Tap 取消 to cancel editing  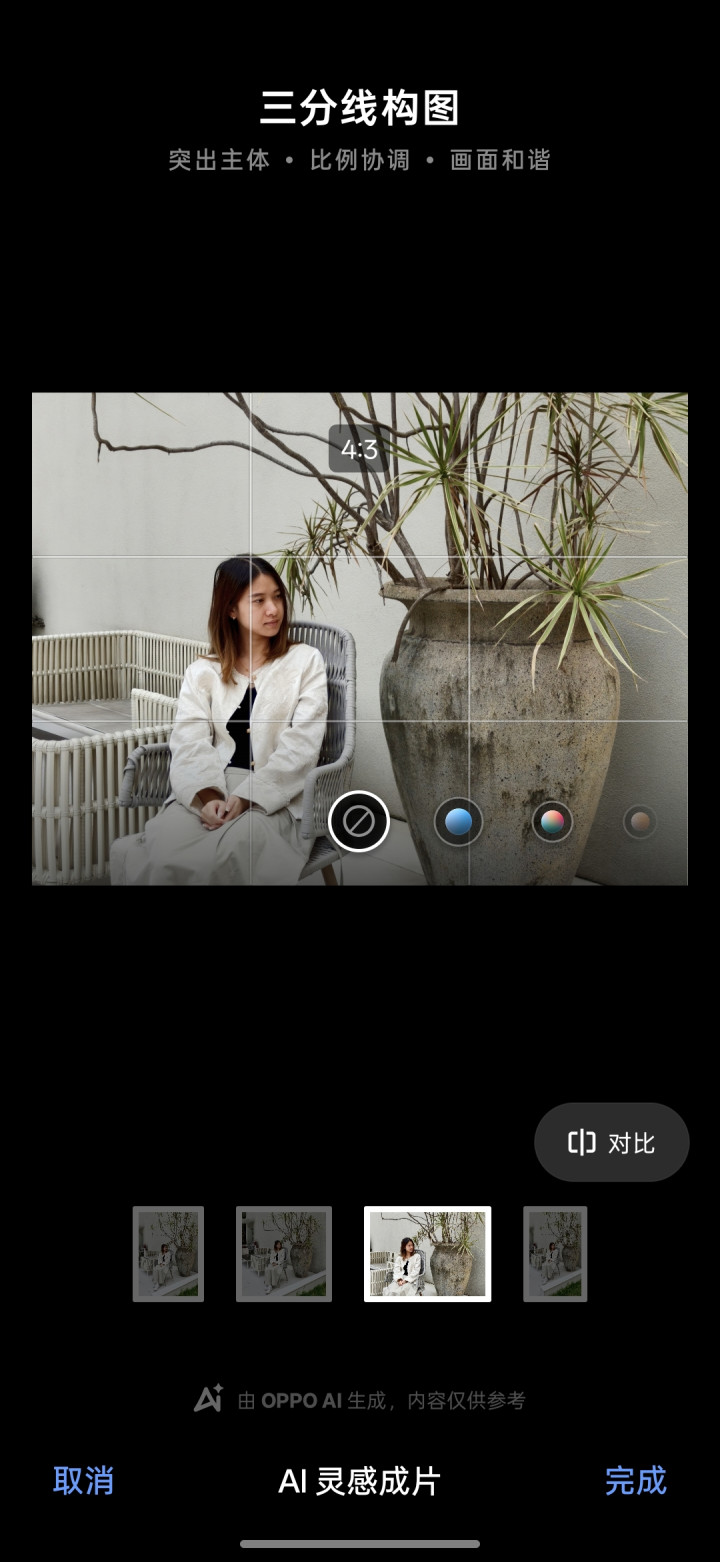click(83, 1480)
